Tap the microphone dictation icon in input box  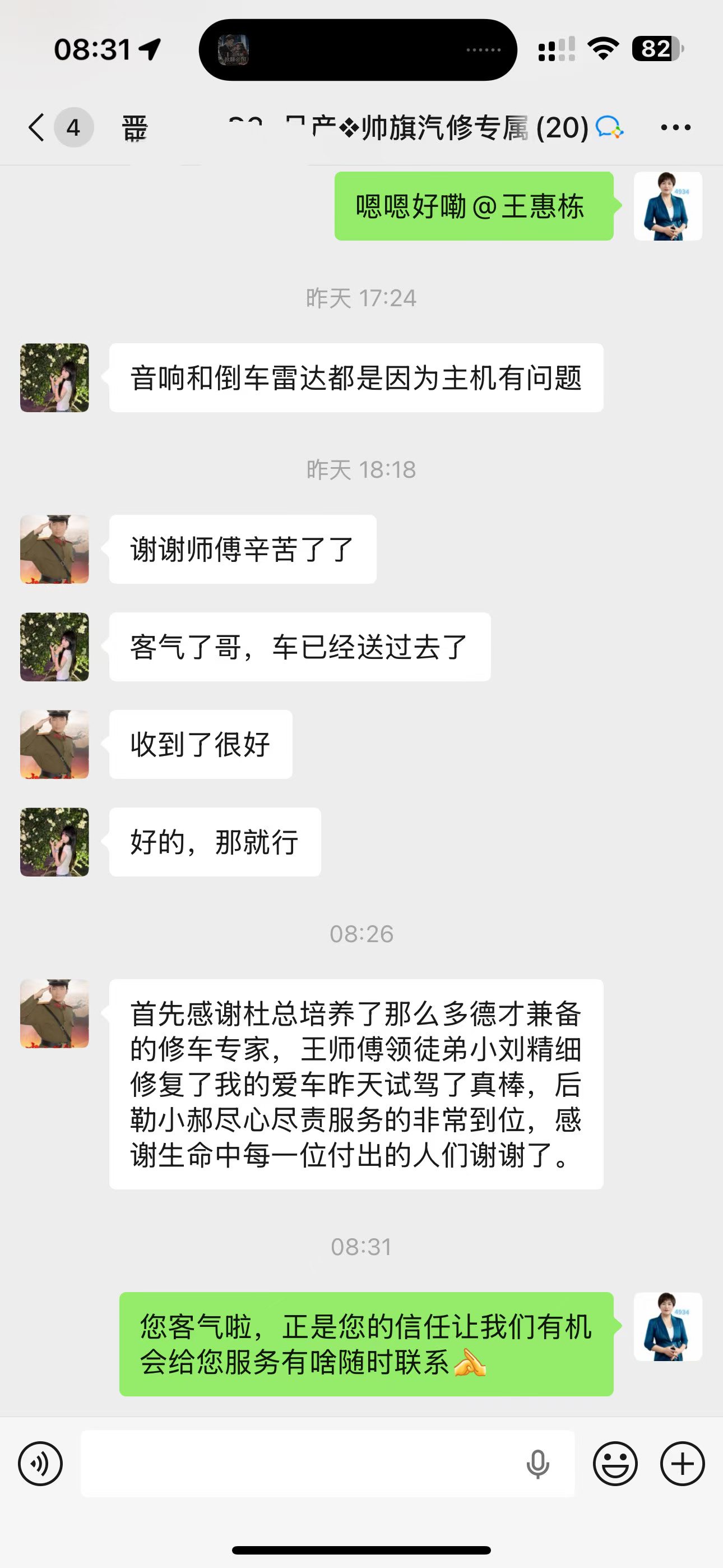(538, 1464)
